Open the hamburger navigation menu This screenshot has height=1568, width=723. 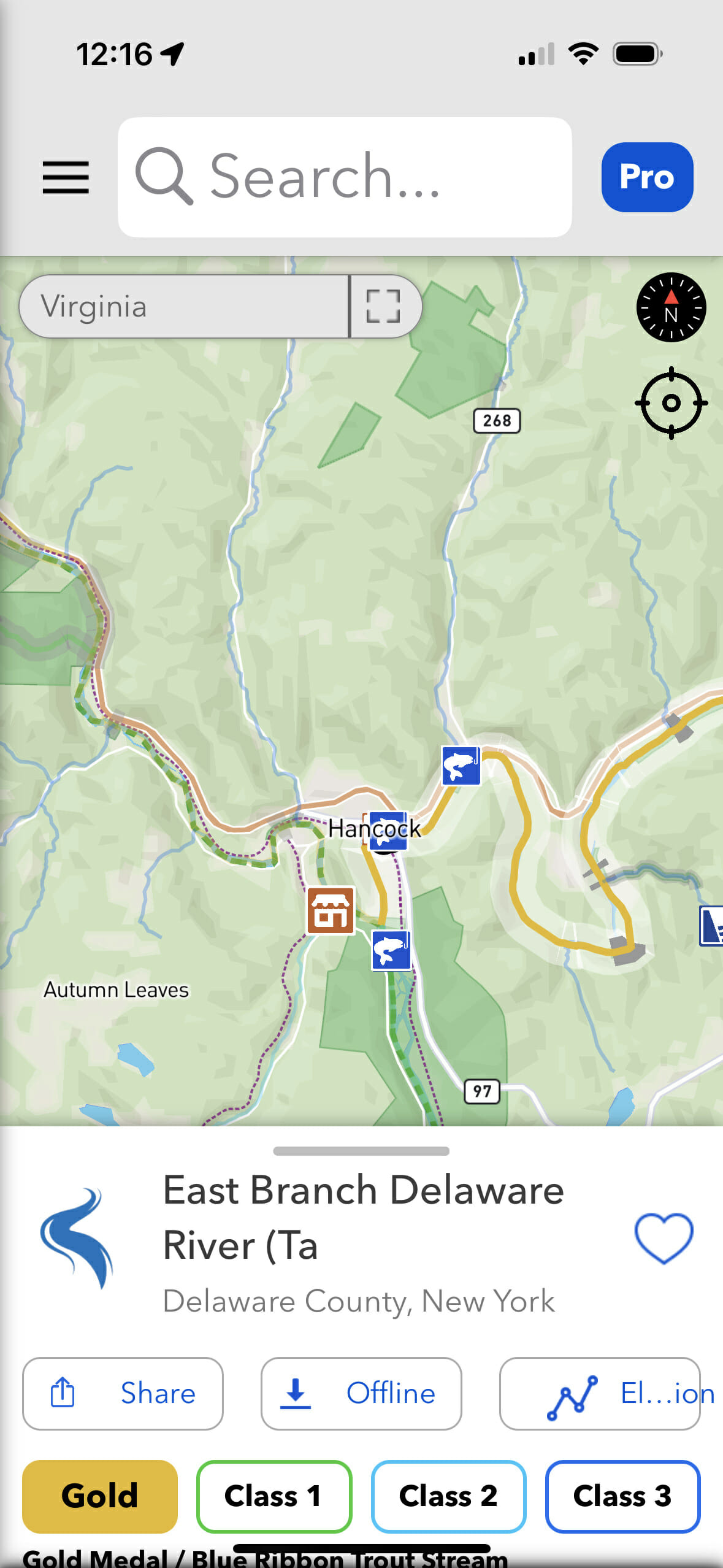tap(65, 177)
